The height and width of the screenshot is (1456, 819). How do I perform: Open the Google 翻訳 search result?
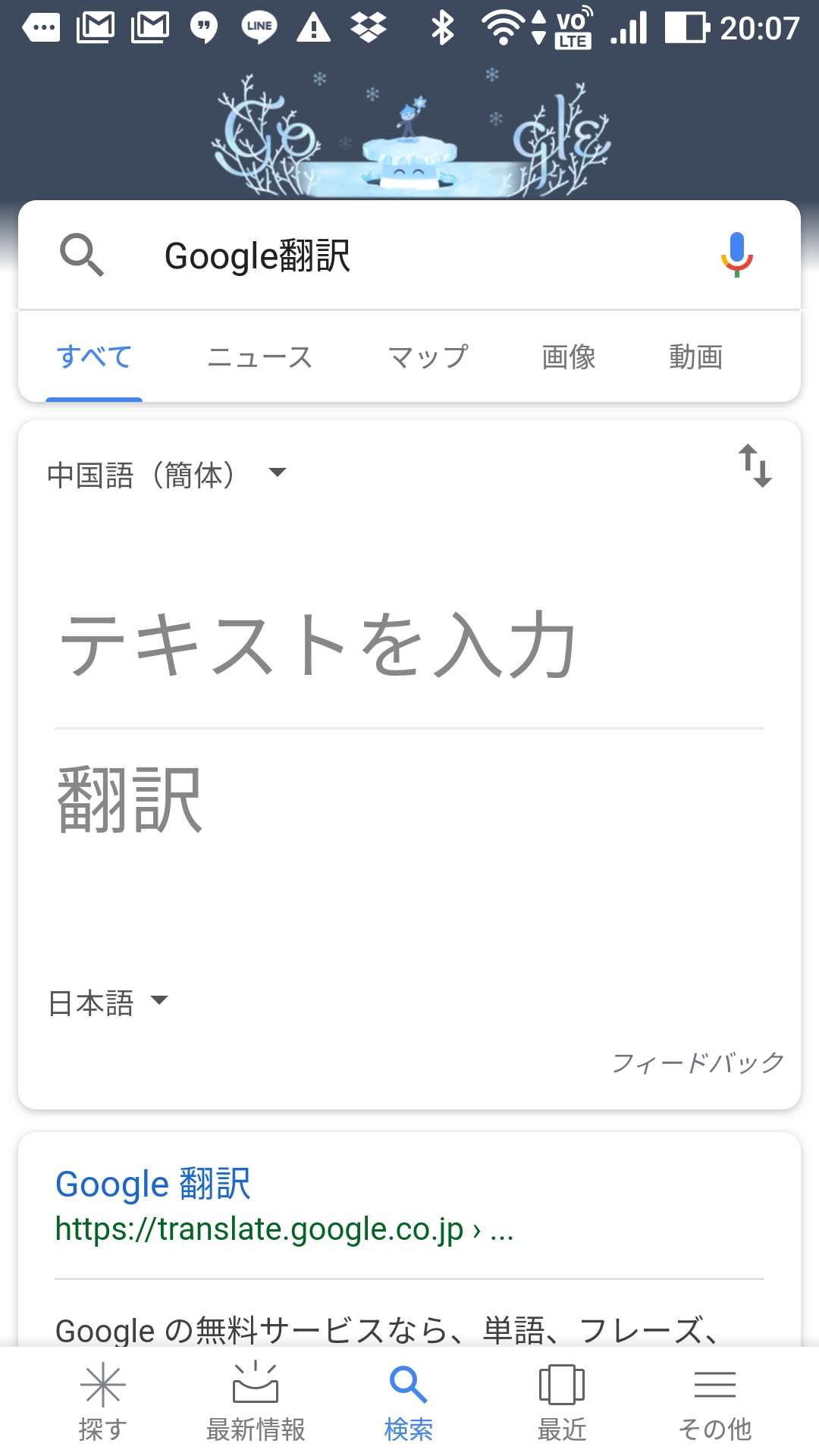(x=152, y=1183)
